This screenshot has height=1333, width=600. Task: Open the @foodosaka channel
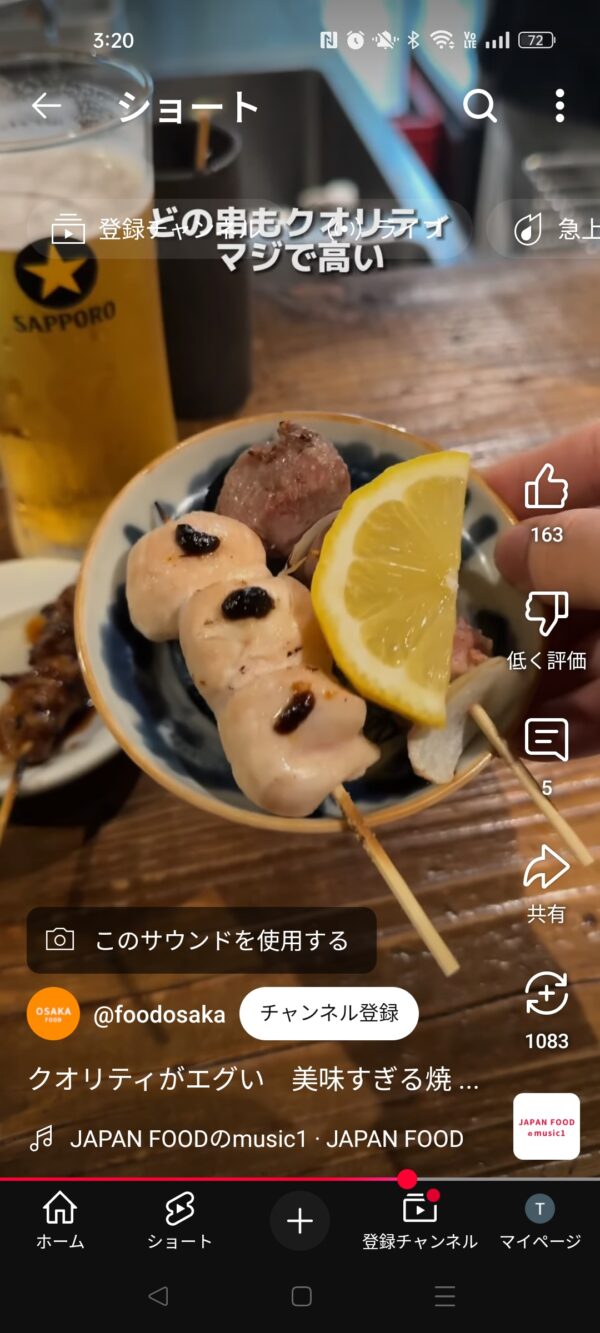pyautogui.click(x=158, y=1014)
